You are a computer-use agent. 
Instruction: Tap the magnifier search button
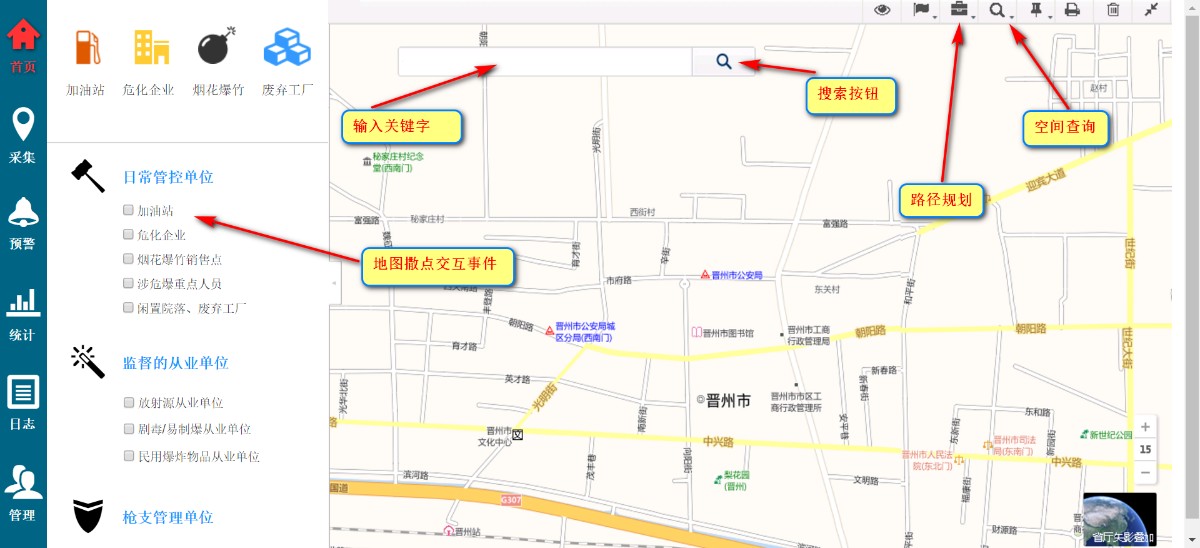click(x=723, y=62)
